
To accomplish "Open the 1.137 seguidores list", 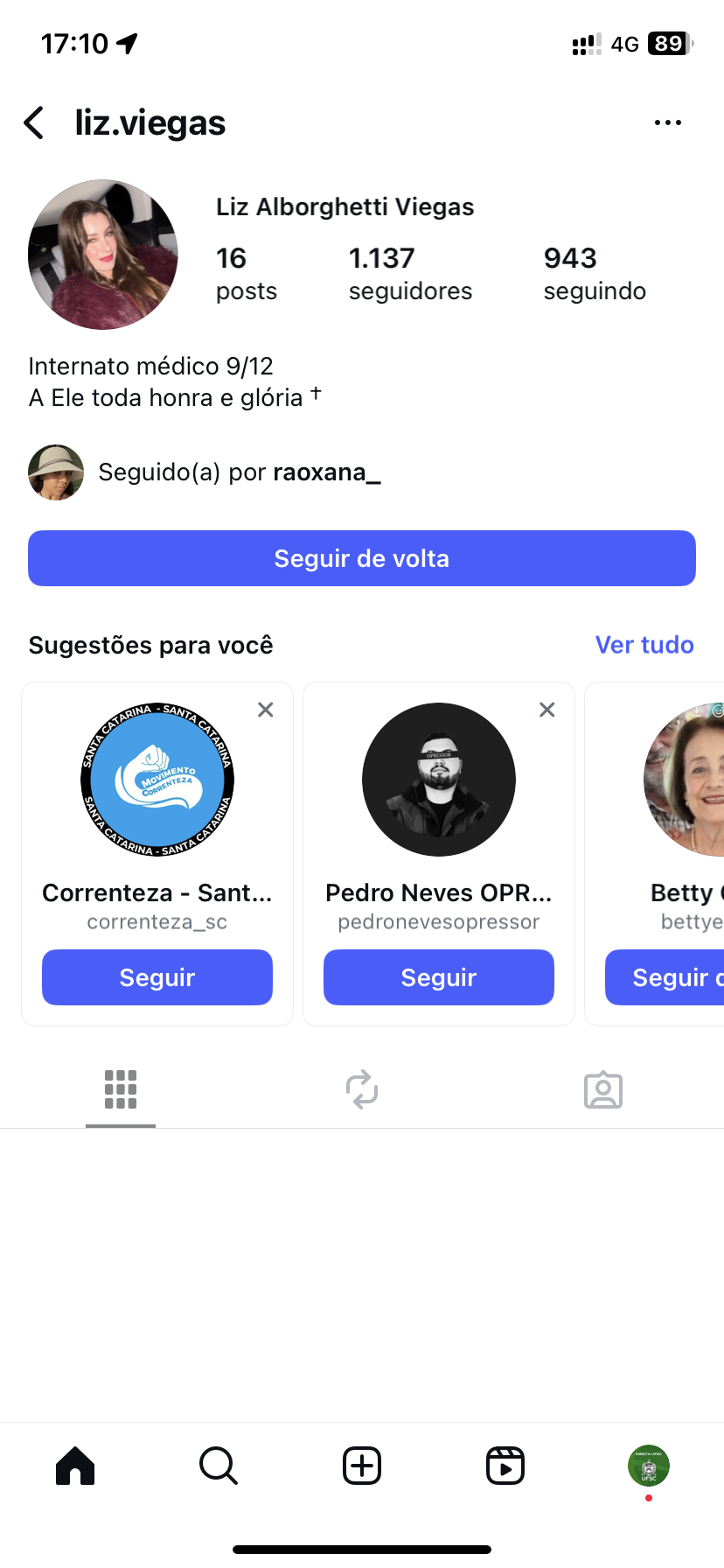I will [410, 273].
